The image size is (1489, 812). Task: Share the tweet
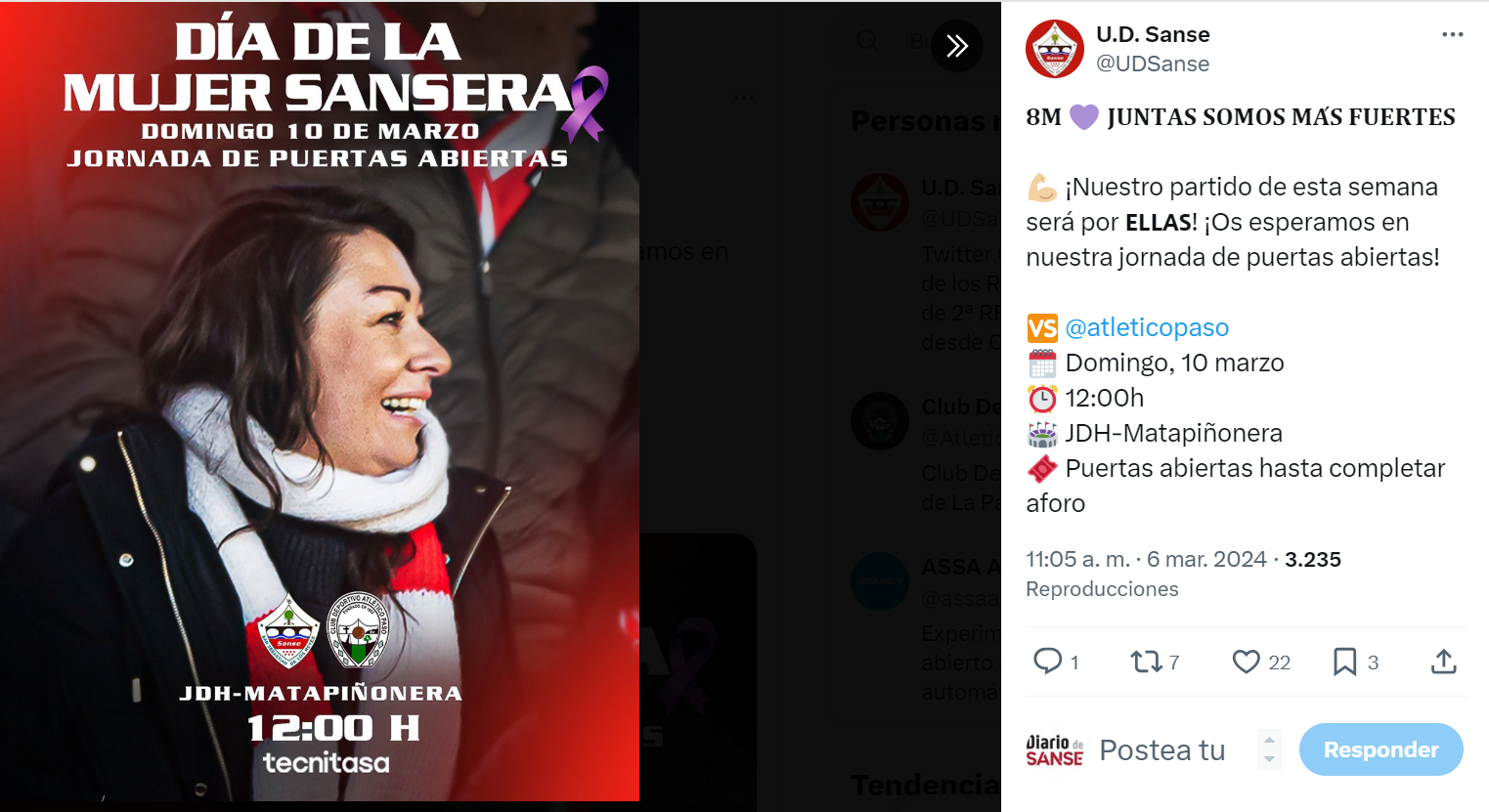pyautogui.click(x=1443, y=662)
